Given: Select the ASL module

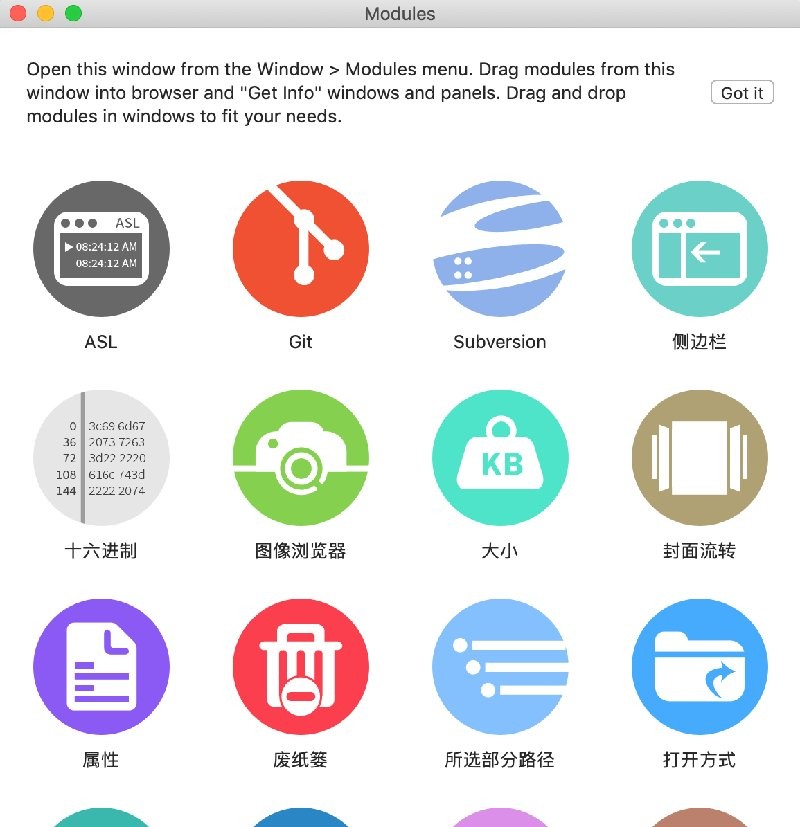Looking at the screenshot, I should click(x=101, y=249).
